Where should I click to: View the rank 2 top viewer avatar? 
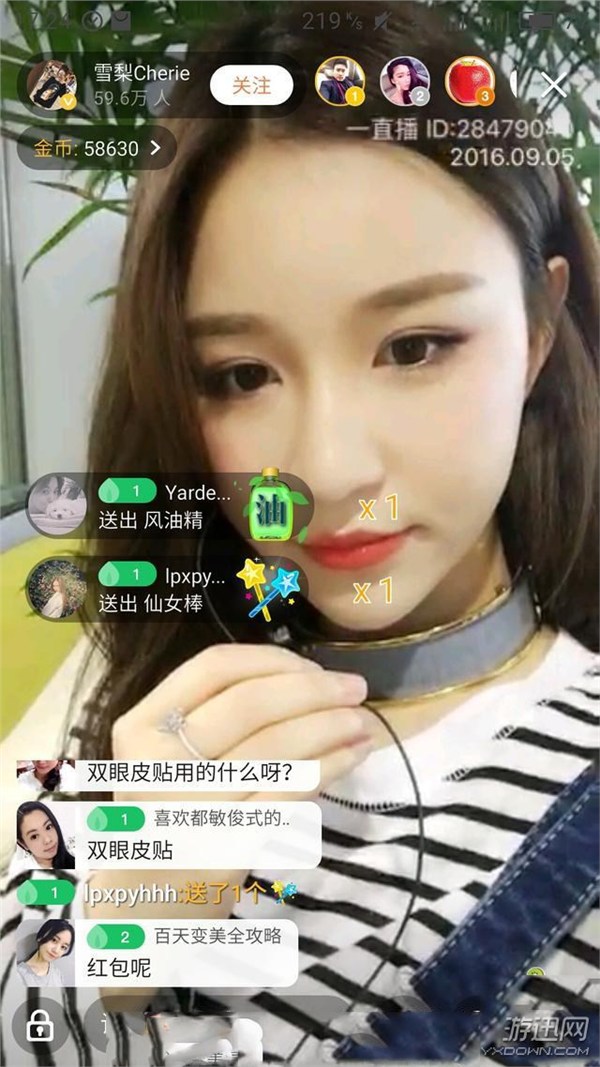coord(405,81)
